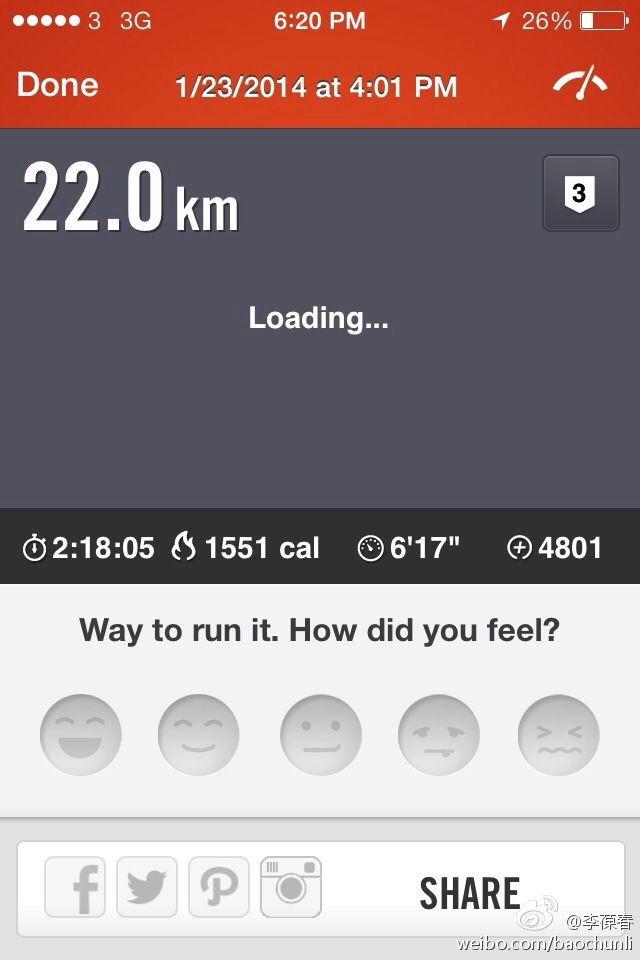Pick the neutral face rating
640x960 pixels.
pos(320,735)
